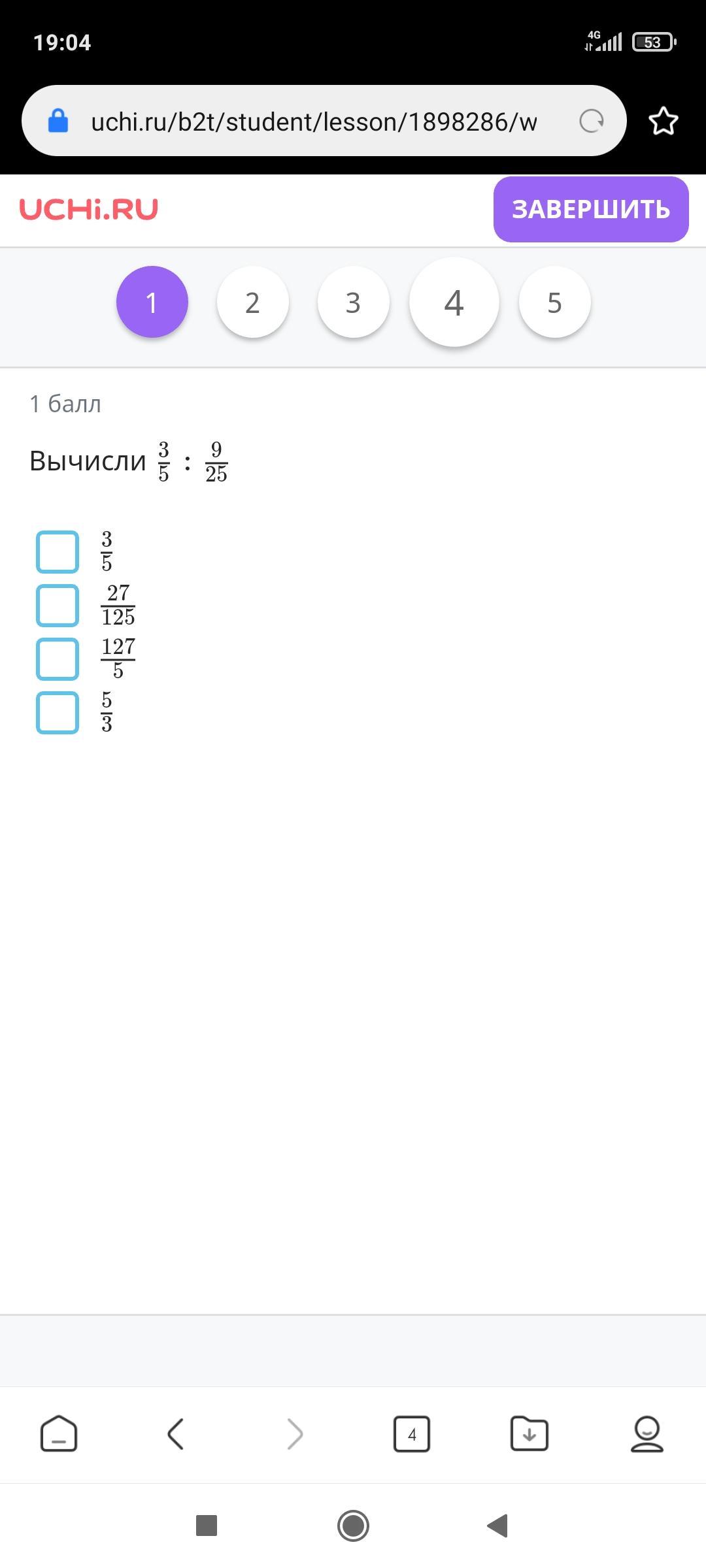
Task: Bookmark this page with the star
Action: coord(663,122)
